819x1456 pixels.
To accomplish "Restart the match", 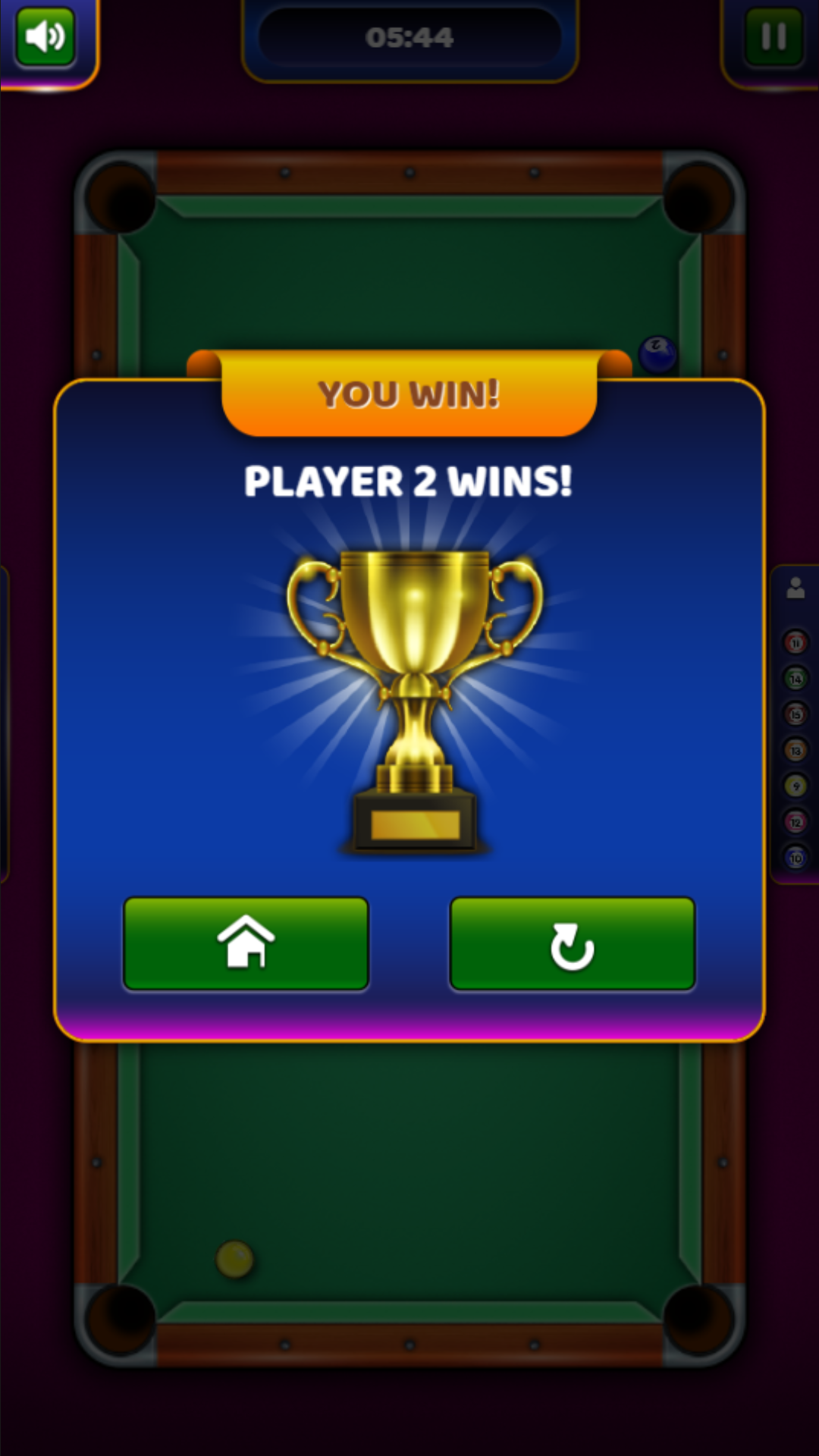I will tap(573, 943).
